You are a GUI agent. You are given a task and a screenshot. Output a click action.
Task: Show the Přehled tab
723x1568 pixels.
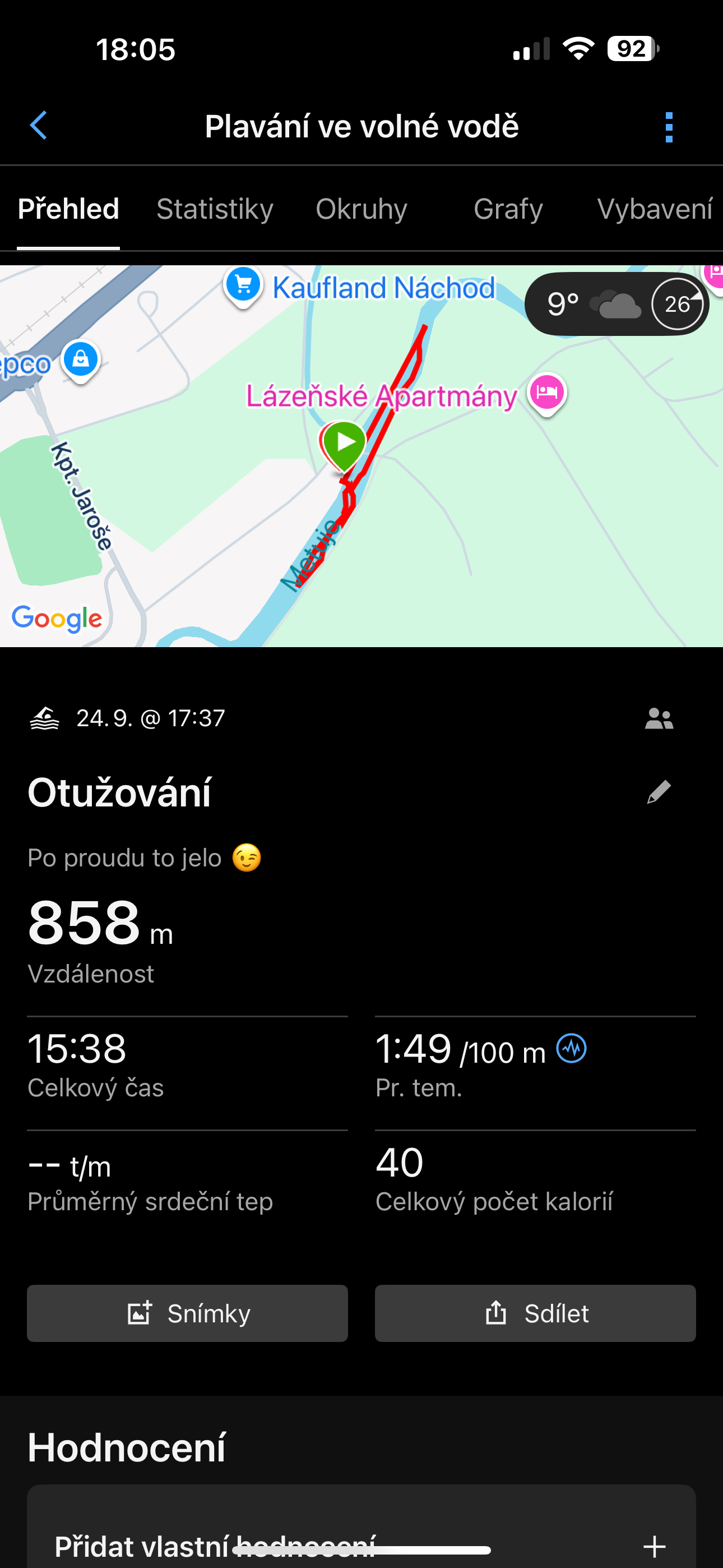point(68,209)
